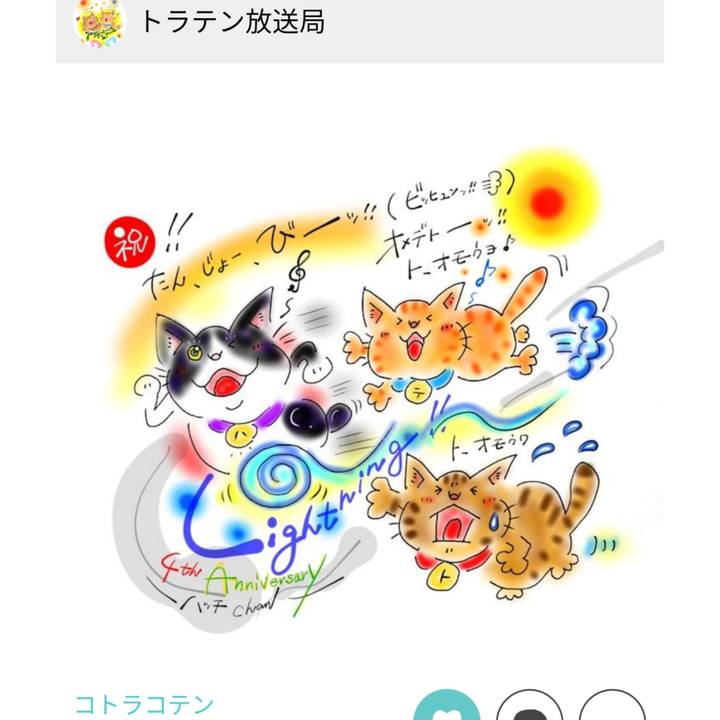720x720 pixels.
Task: Open the トラテン放送局 channel header
Action: pos(231,22)
